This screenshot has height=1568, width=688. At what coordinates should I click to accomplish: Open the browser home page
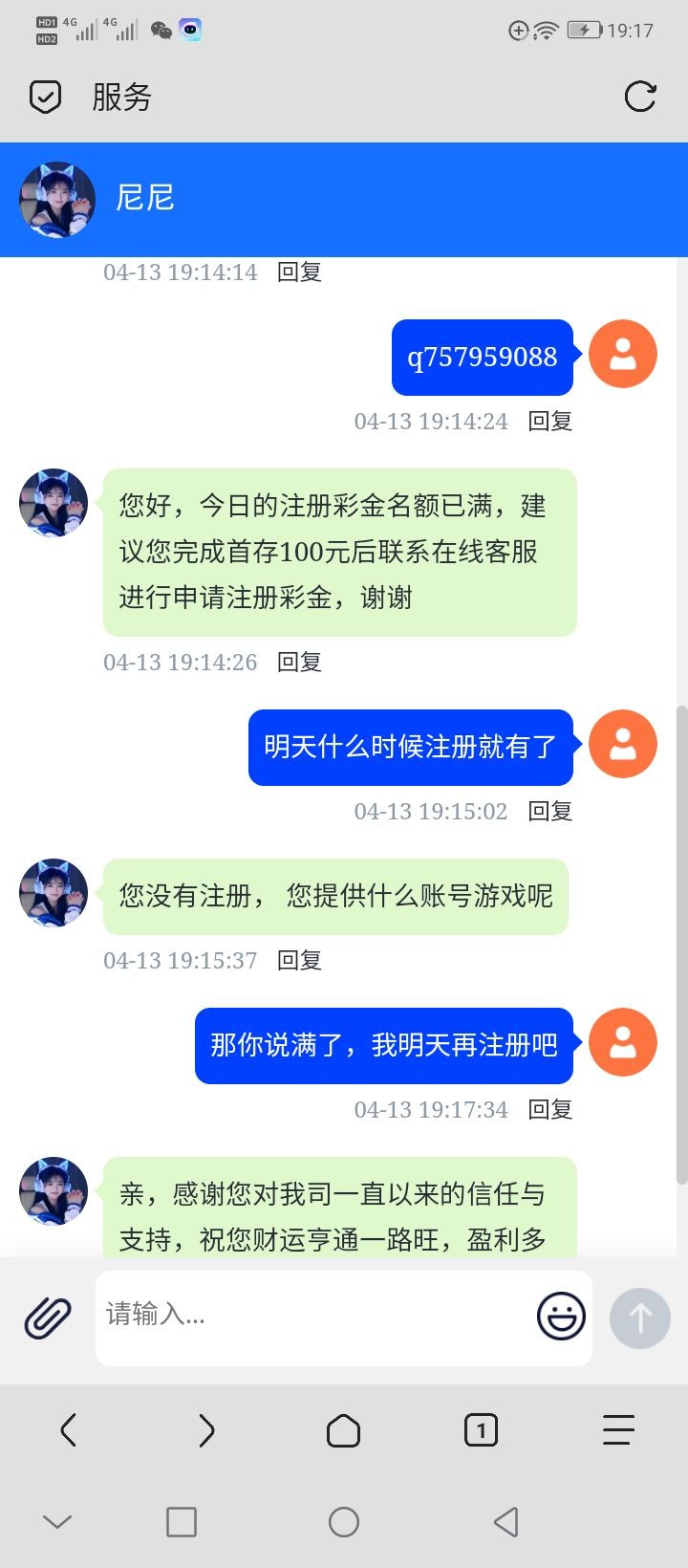[343, 1430]
